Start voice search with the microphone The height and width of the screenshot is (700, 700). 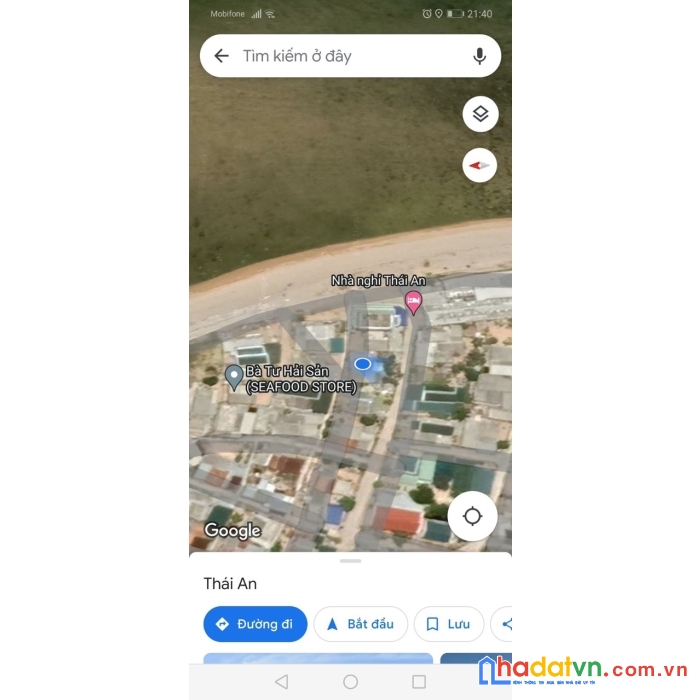pos(479,56)
